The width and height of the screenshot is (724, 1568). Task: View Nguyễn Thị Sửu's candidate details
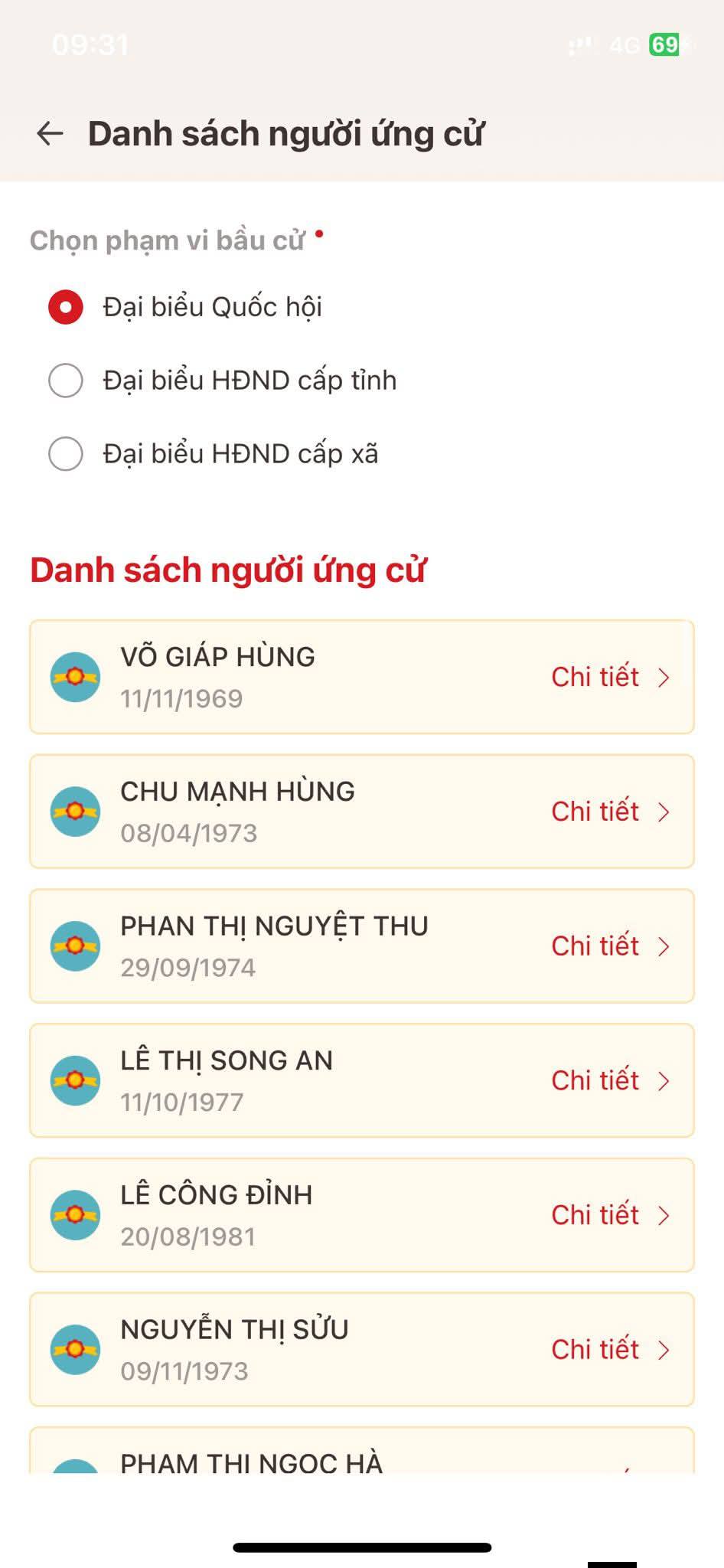click(609, 1350)
